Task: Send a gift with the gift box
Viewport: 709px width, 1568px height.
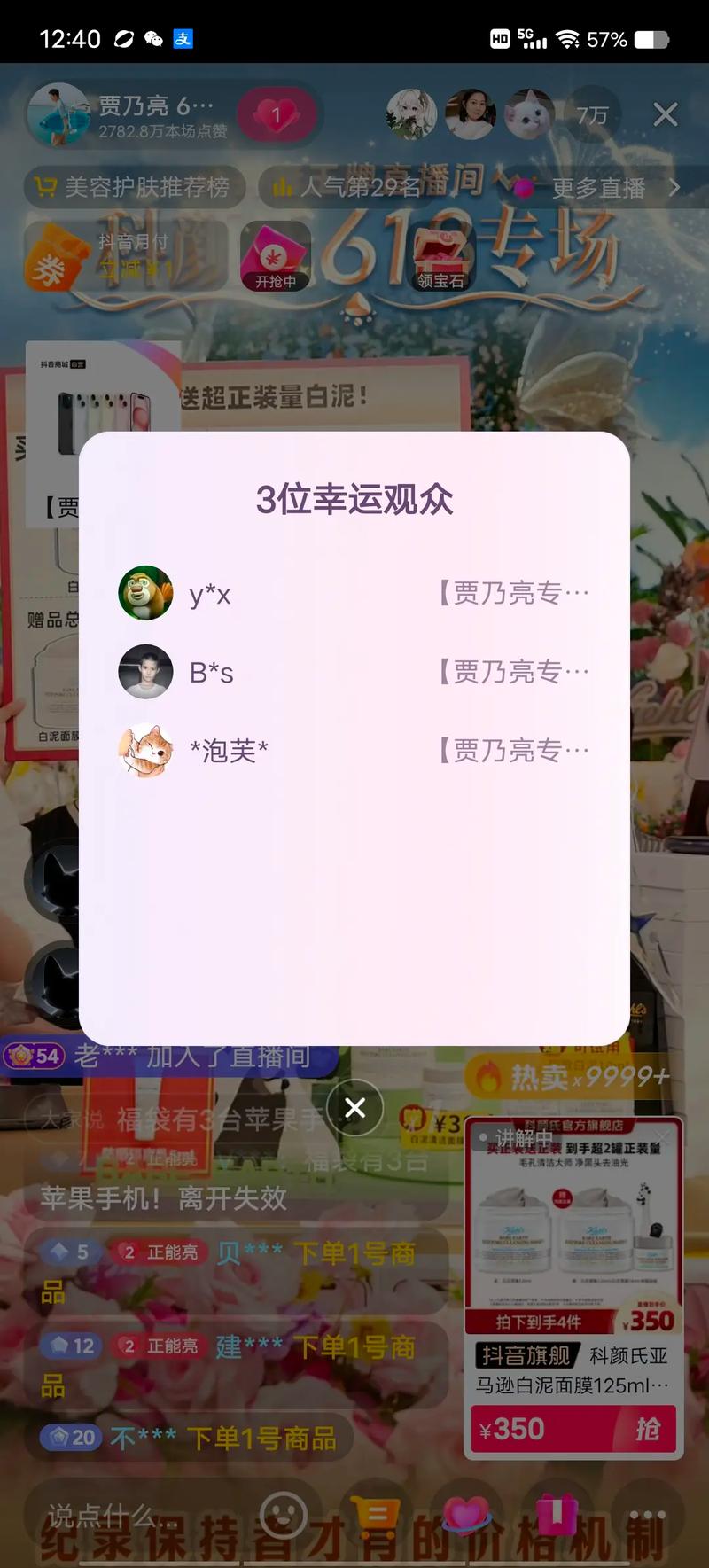Action: click(557, 1516)
